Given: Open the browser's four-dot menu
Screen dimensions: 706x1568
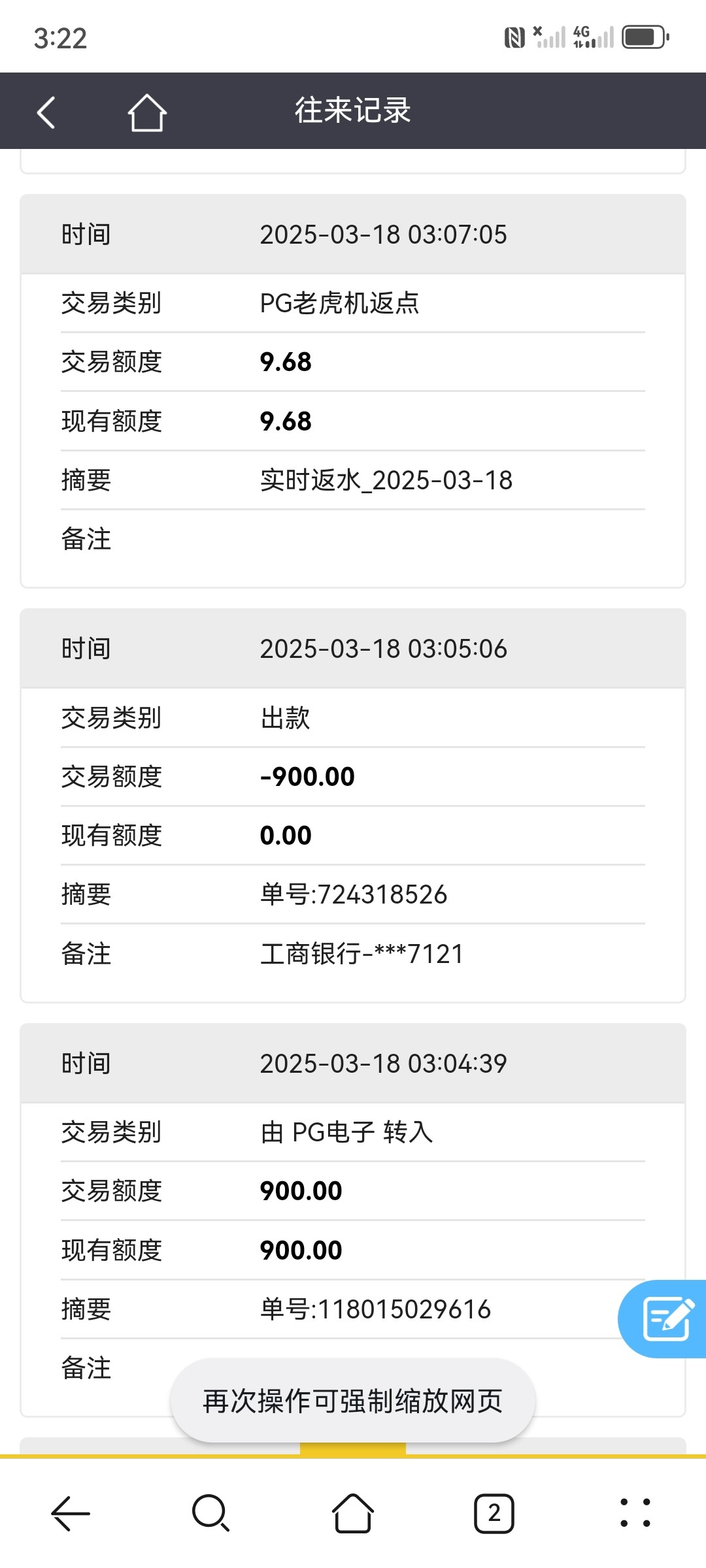Looking at the screenshot, I should pyautogui.click(x=635, y=1513).
